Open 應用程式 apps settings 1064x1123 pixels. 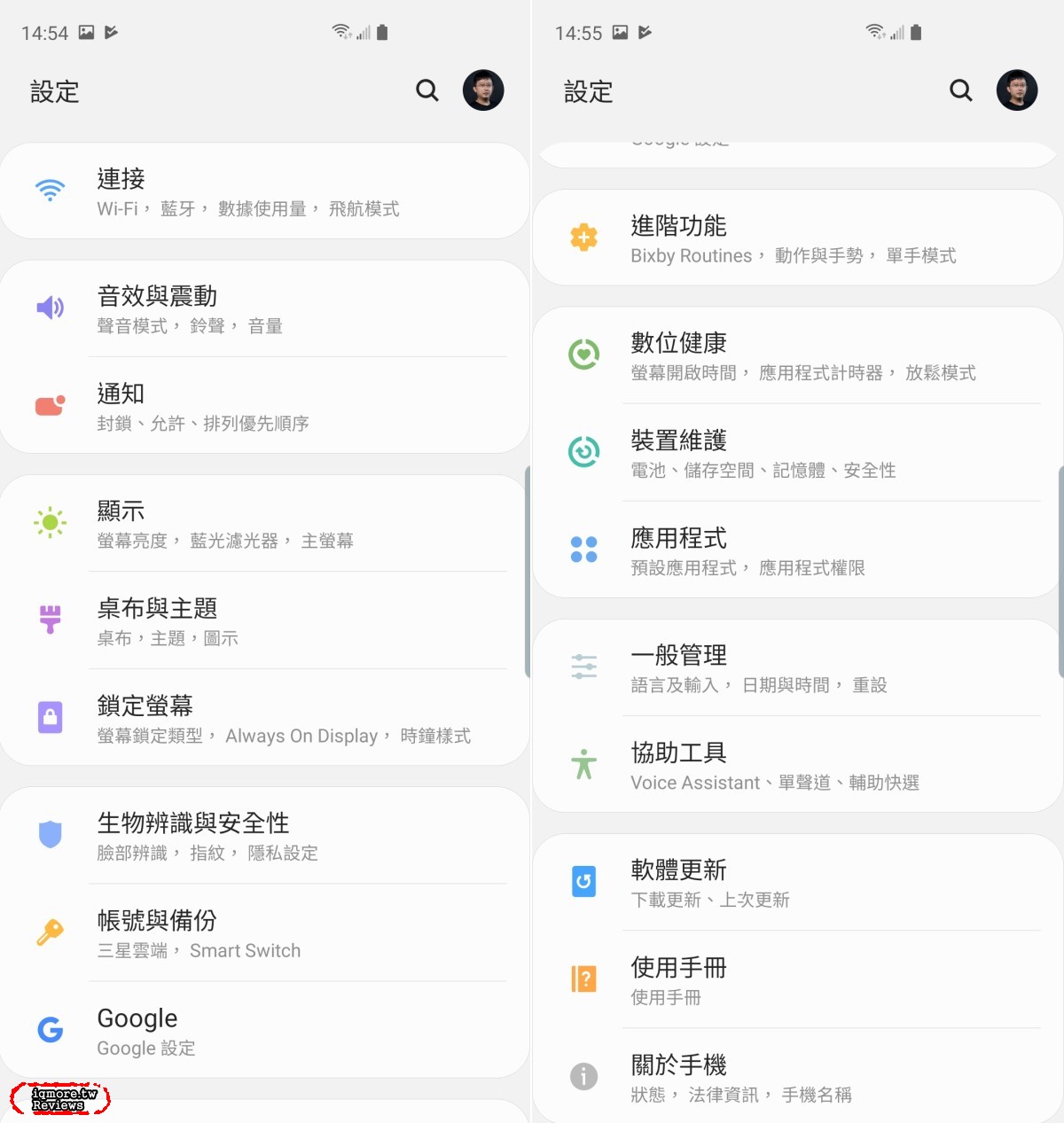[798, 550]
